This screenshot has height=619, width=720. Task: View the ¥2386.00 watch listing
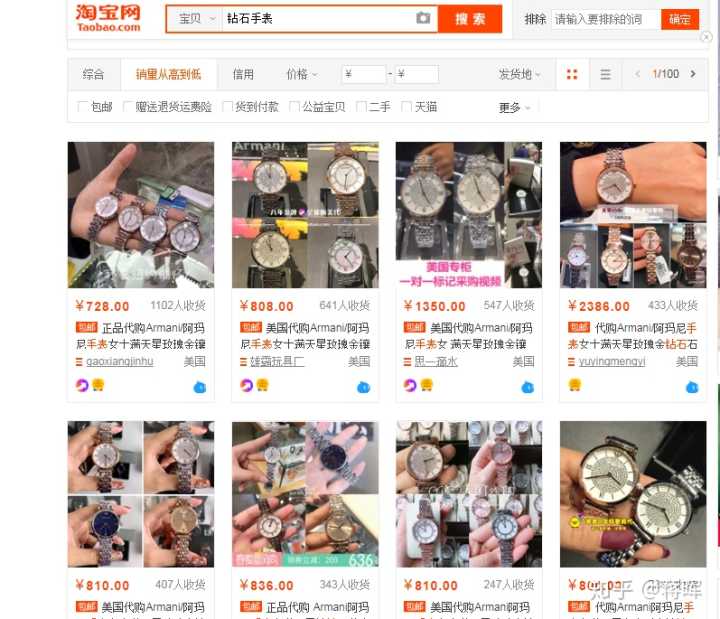click(632, 215)
